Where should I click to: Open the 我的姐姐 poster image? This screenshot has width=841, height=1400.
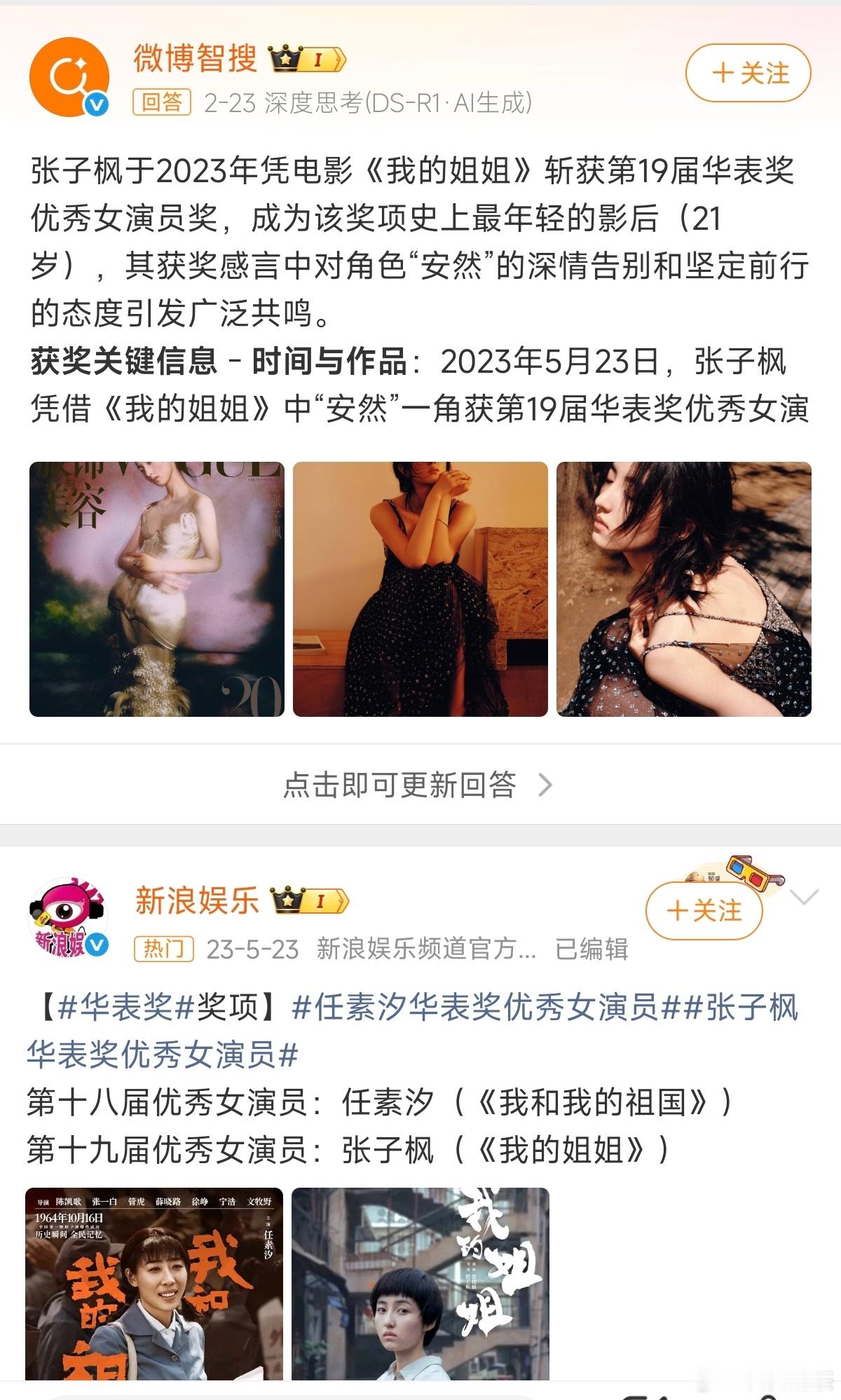click(x=420, y=1284)
